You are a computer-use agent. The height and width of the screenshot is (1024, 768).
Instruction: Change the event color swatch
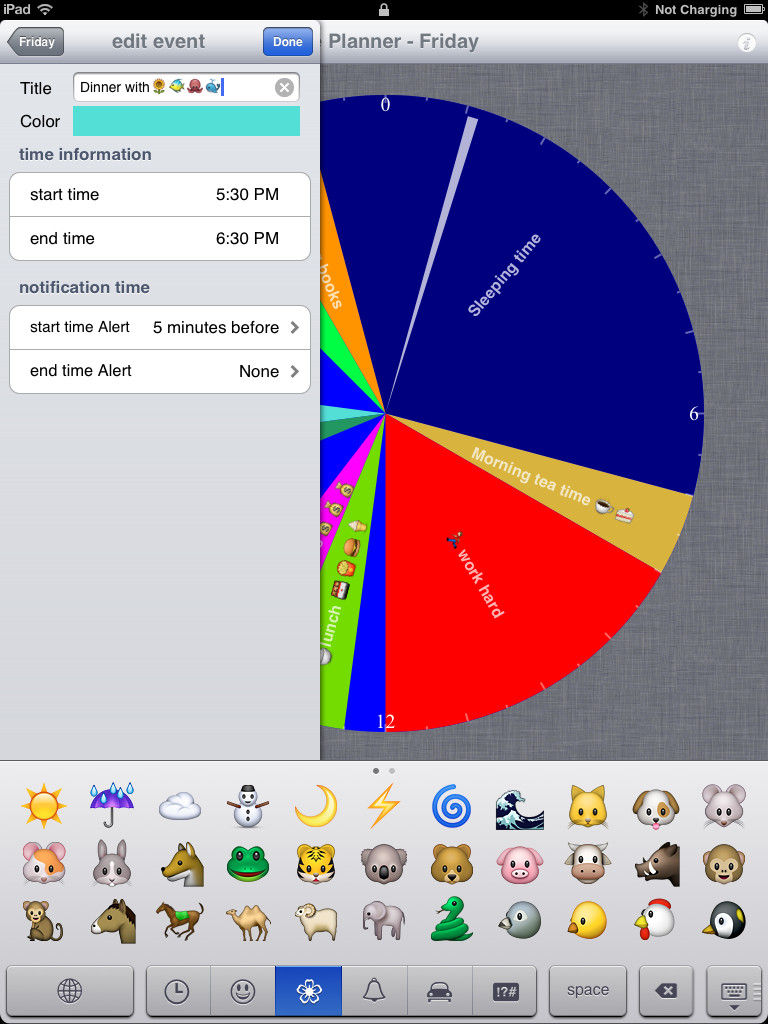coord(186,121)
